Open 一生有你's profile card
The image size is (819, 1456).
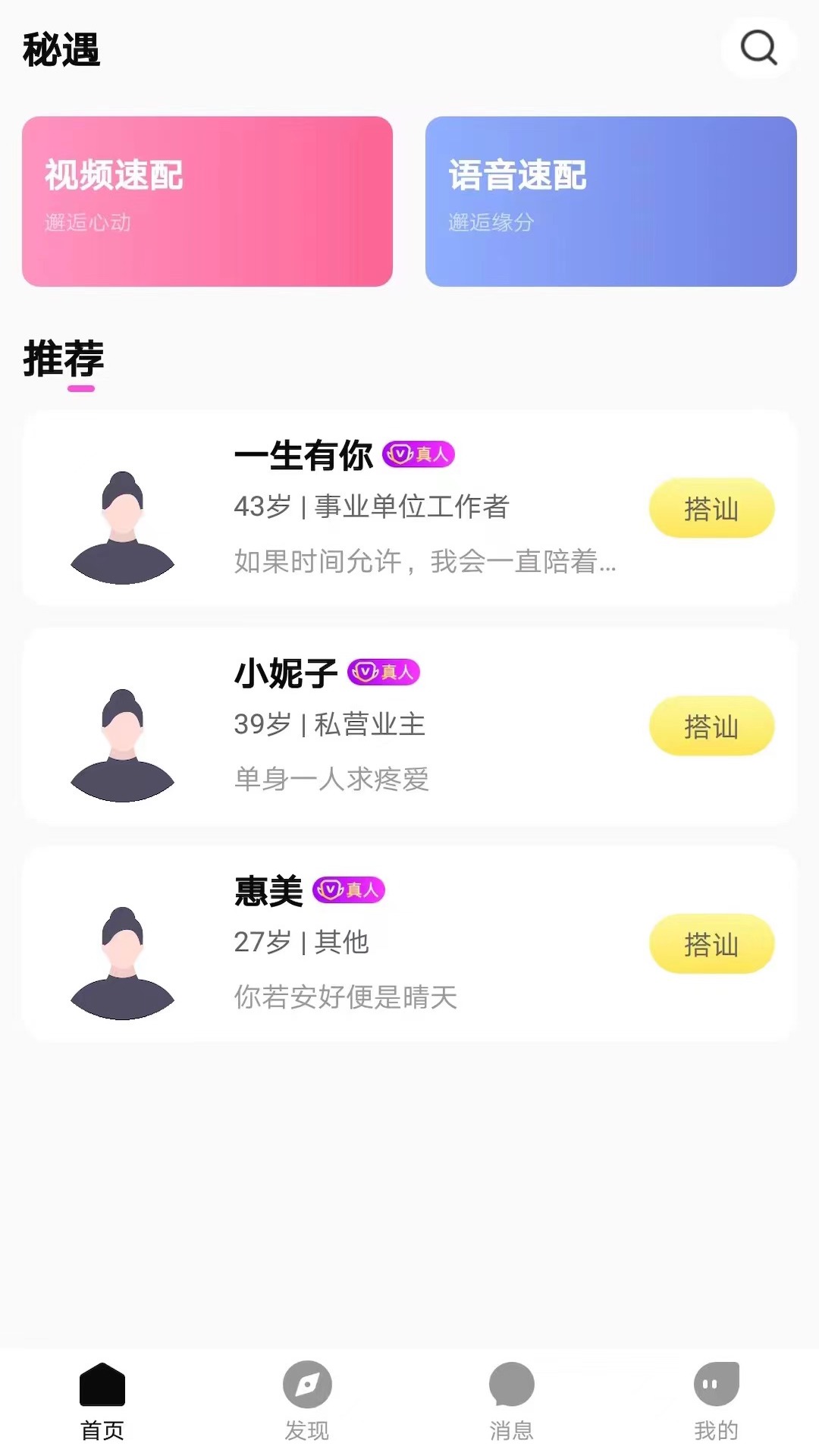click(409, 508)
